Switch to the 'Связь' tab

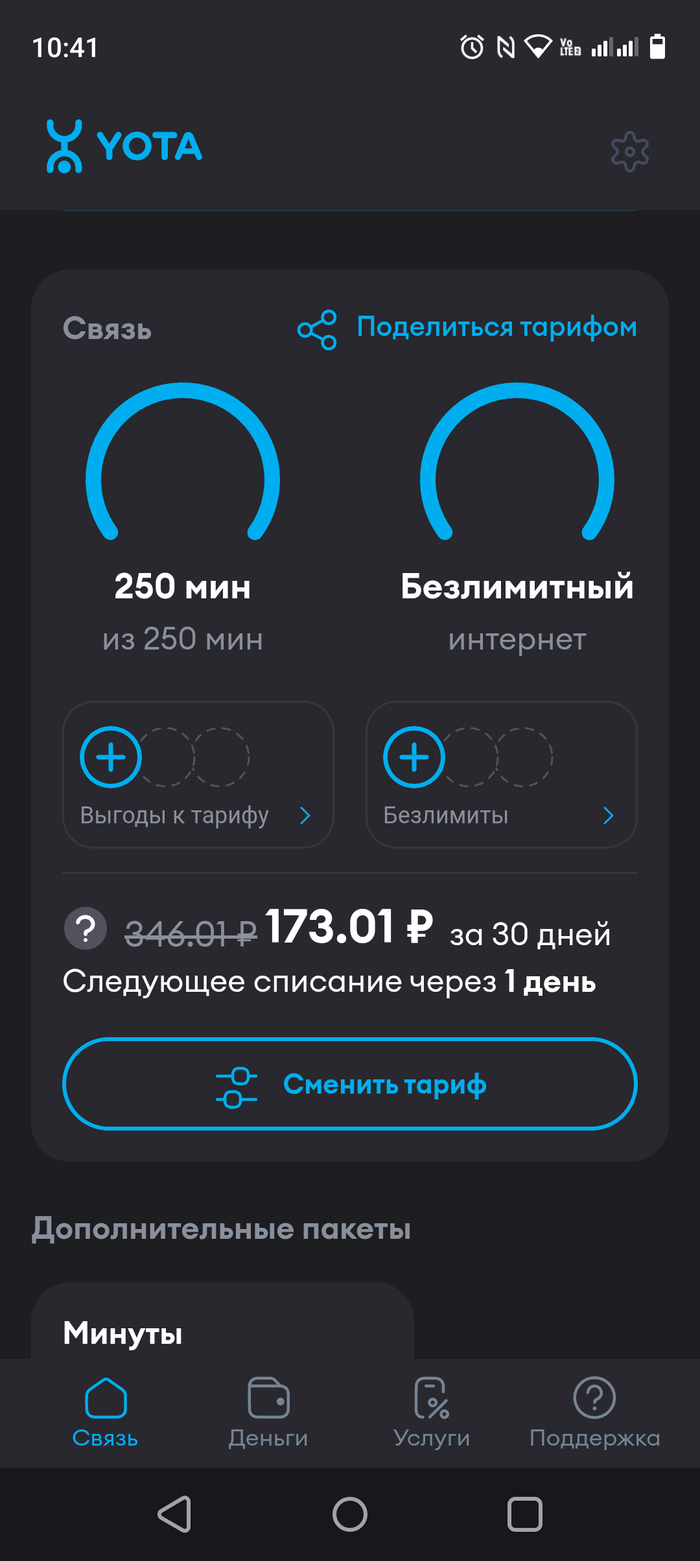pos(105,1413)
